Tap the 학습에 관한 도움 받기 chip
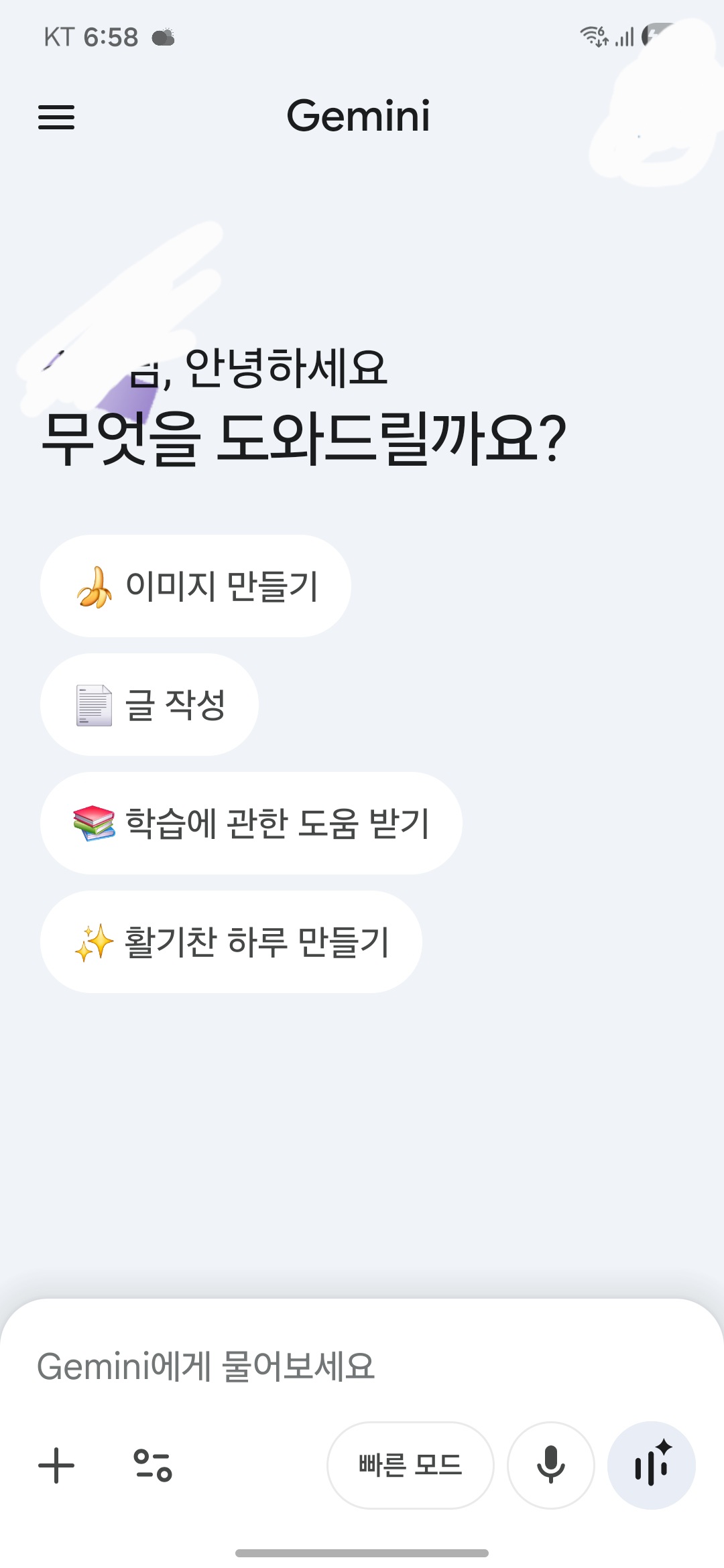The height and width of the screenshot is (1568, 724). click(x=251, y=823)
